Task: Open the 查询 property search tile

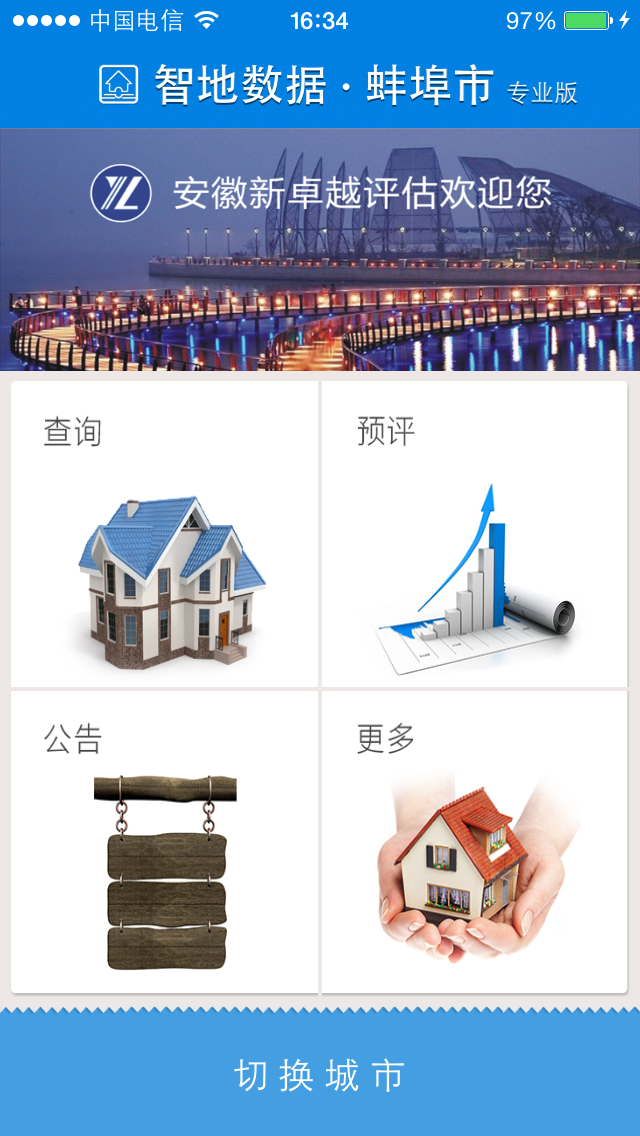Action: coord(164,534)
